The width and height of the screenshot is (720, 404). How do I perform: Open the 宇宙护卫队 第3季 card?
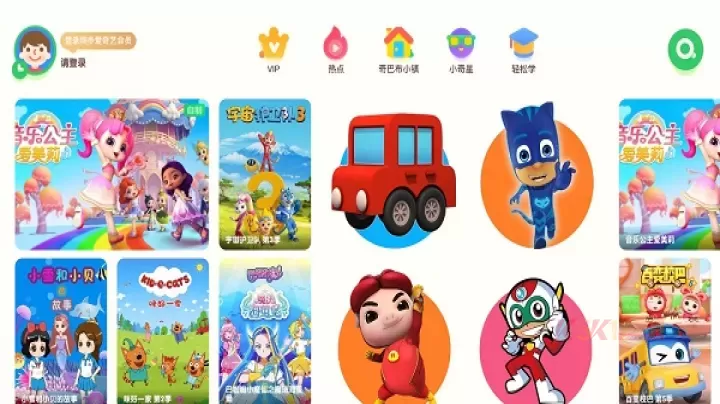[265, 173]
